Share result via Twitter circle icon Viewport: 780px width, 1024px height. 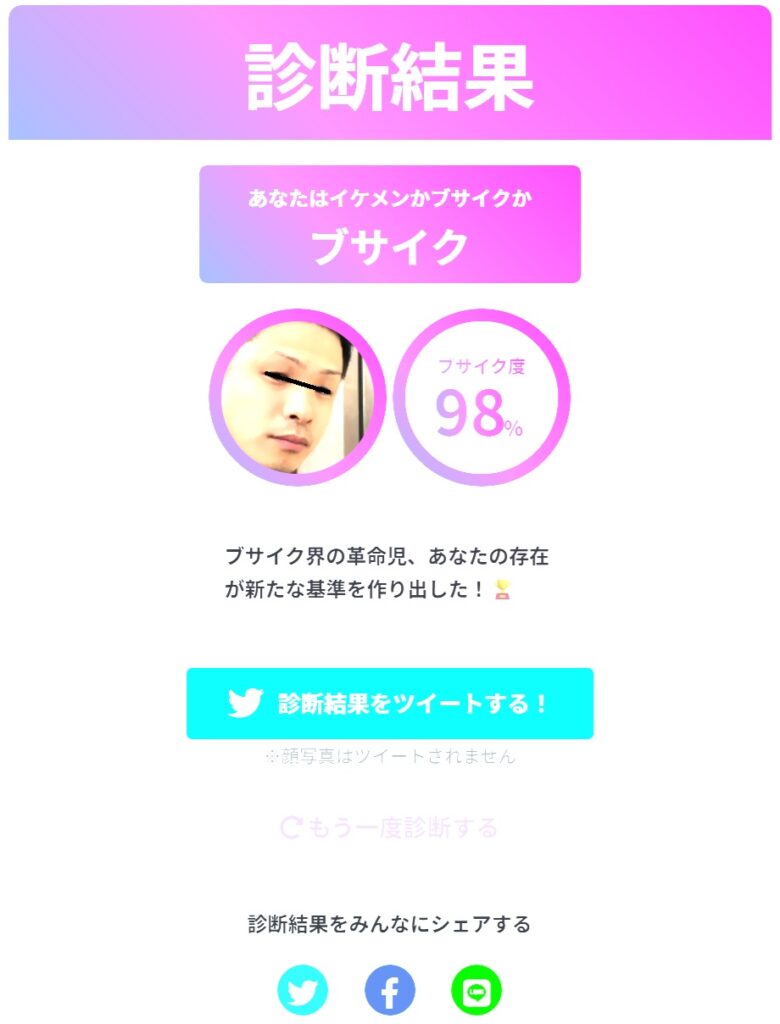pos(302,990)
